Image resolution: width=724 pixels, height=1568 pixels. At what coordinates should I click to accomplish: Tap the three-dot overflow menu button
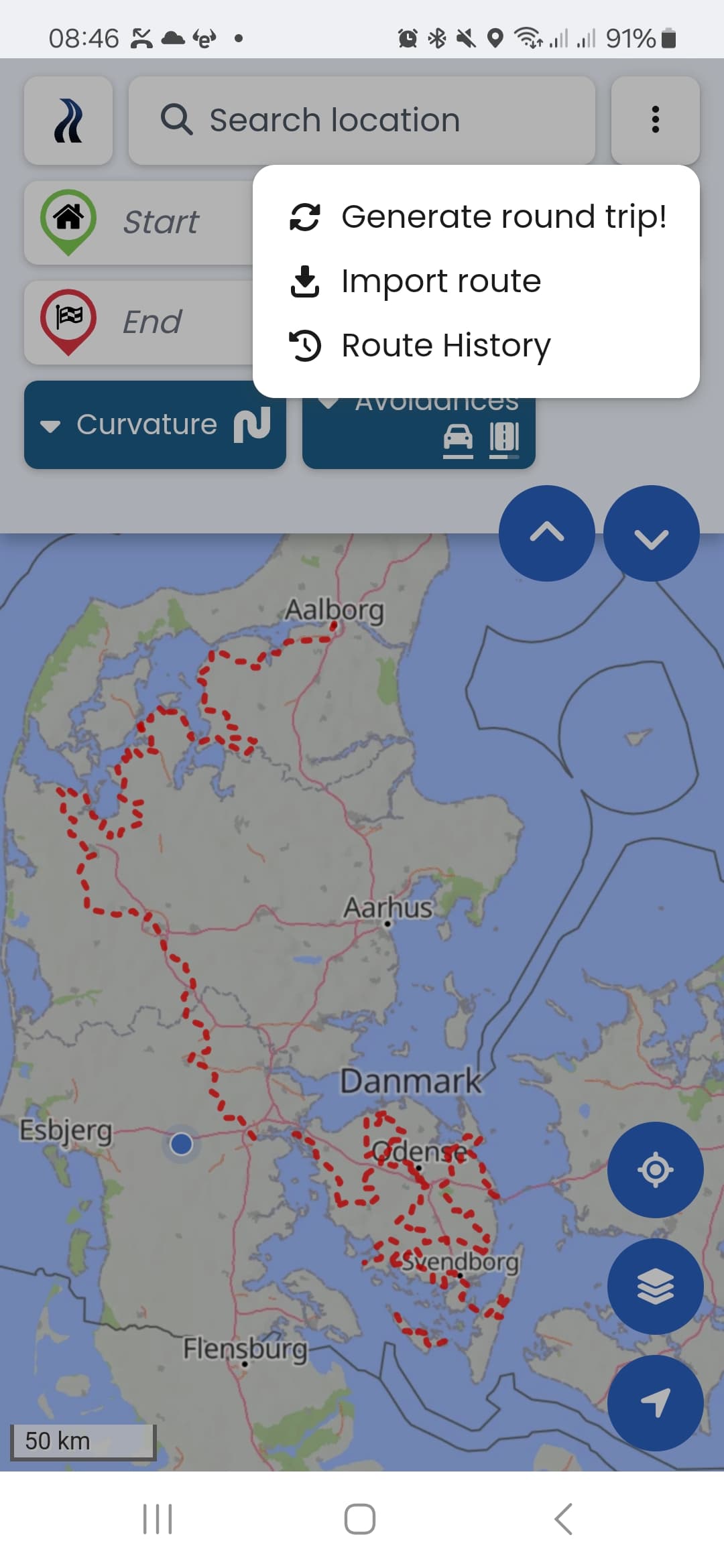coord(655,120)
